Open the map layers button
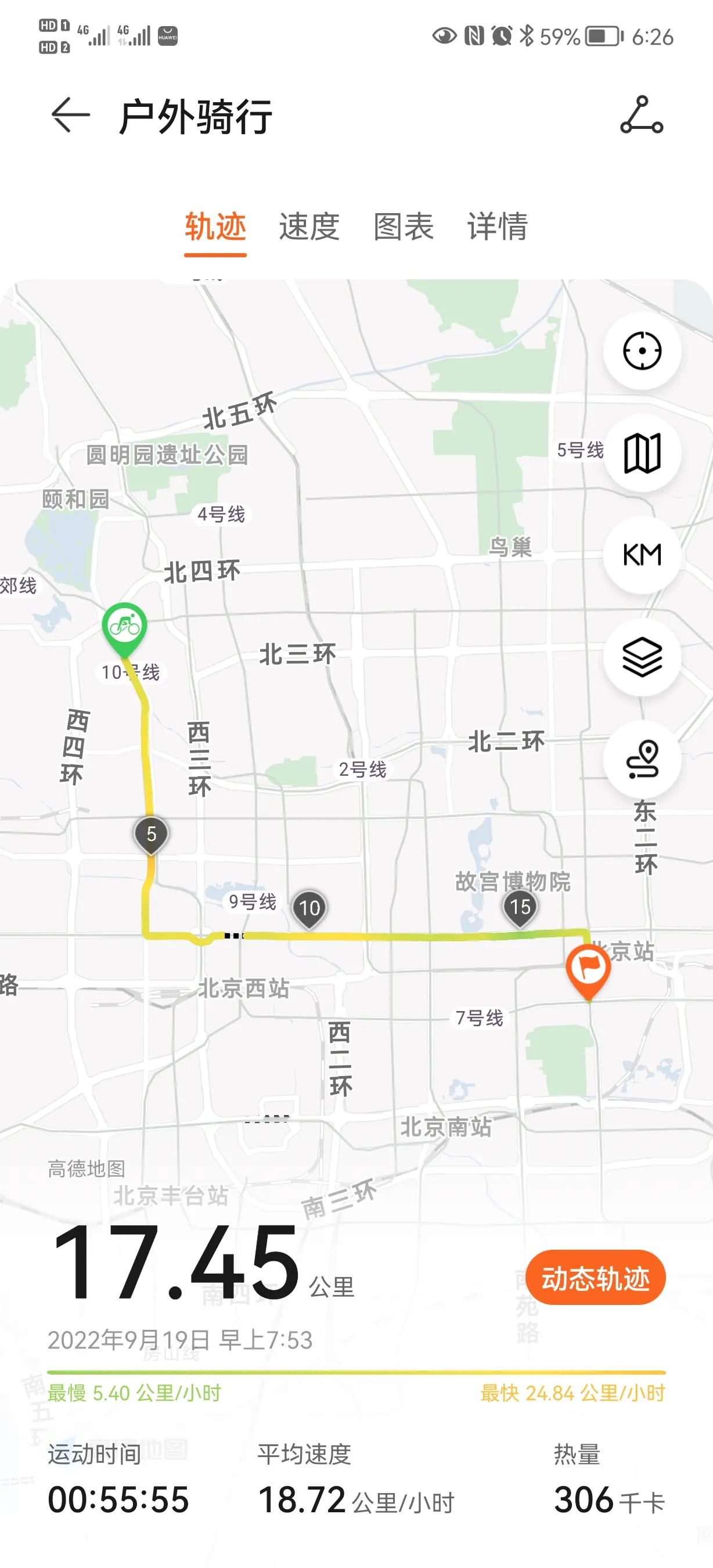 click(x=642, y=657)
